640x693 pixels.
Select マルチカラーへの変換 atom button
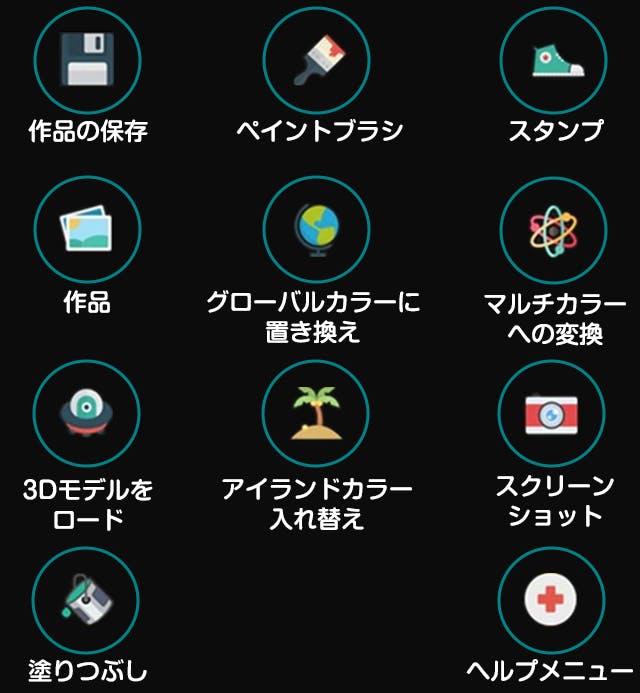552,232
